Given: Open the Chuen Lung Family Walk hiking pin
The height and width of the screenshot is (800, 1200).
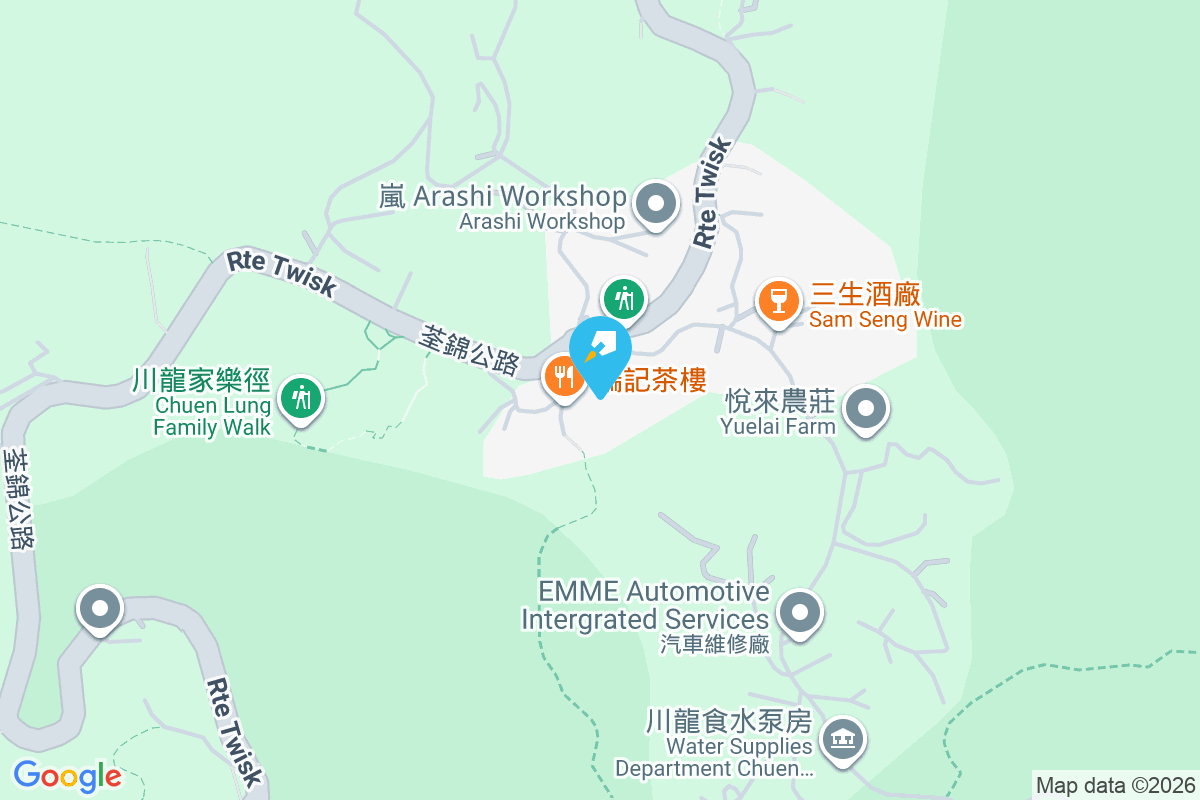Looking at the screenshot, I should click(299, 398).
